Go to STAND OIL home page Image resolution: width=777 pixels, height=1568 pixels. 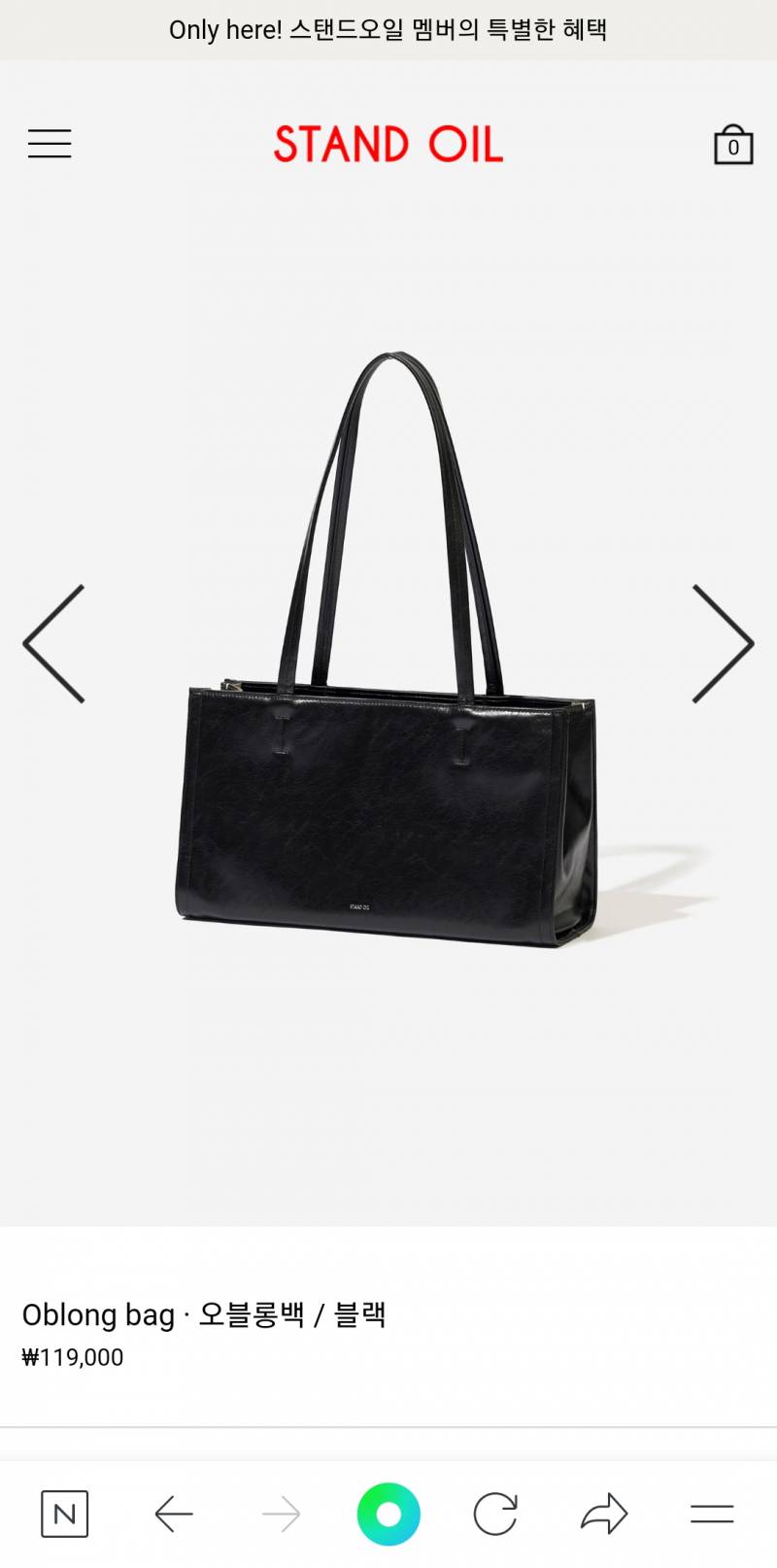(x=388, y=144)
